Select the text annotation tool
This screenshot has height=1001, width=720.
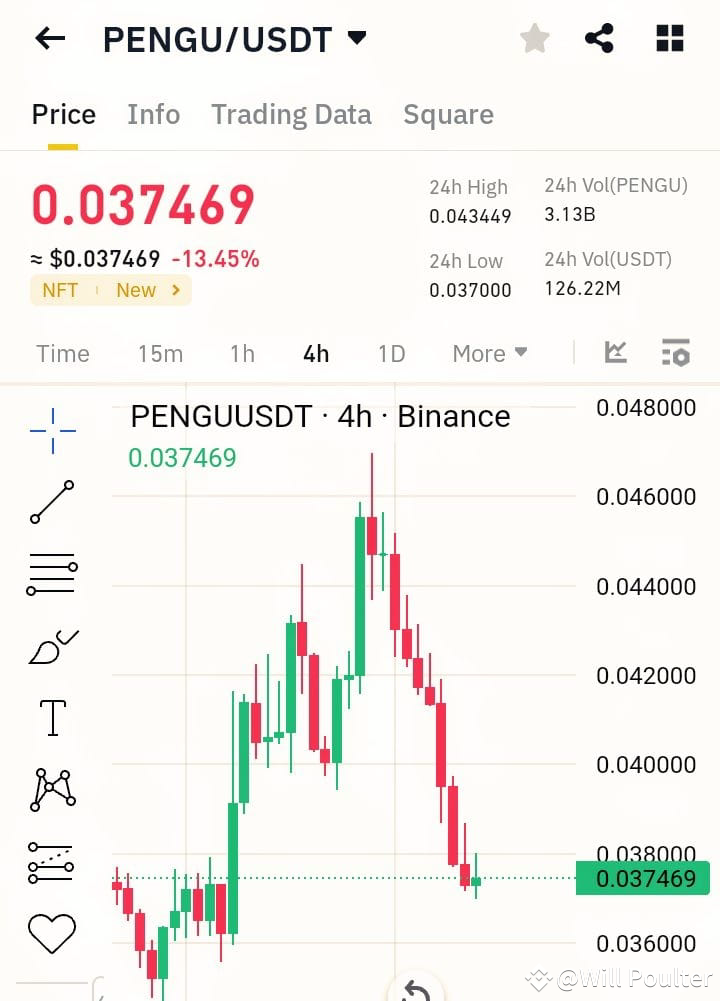click(52, 717)
